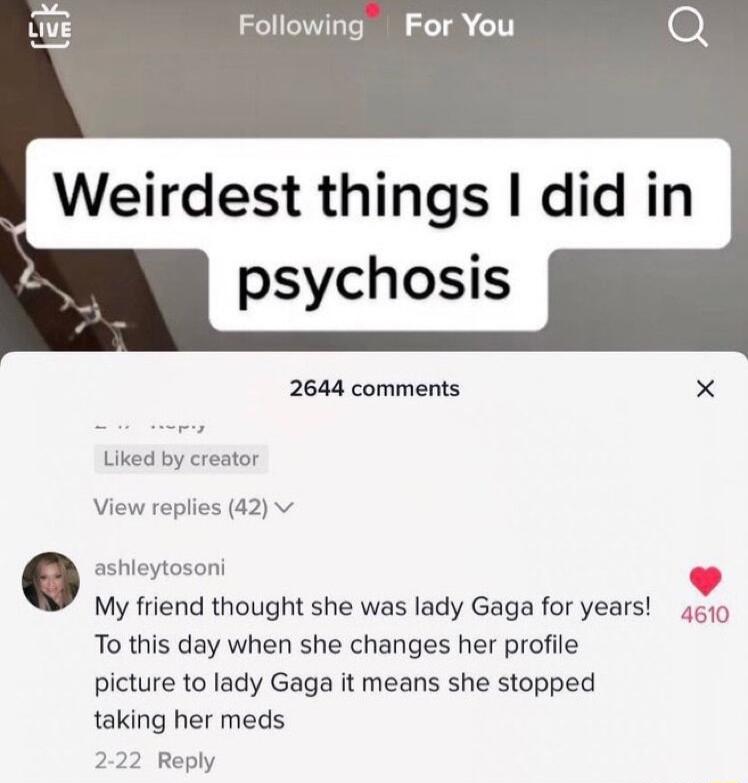Tap the Liked by creator badge
This screenshot has height=783, width=748.
[x=180, y=459]
